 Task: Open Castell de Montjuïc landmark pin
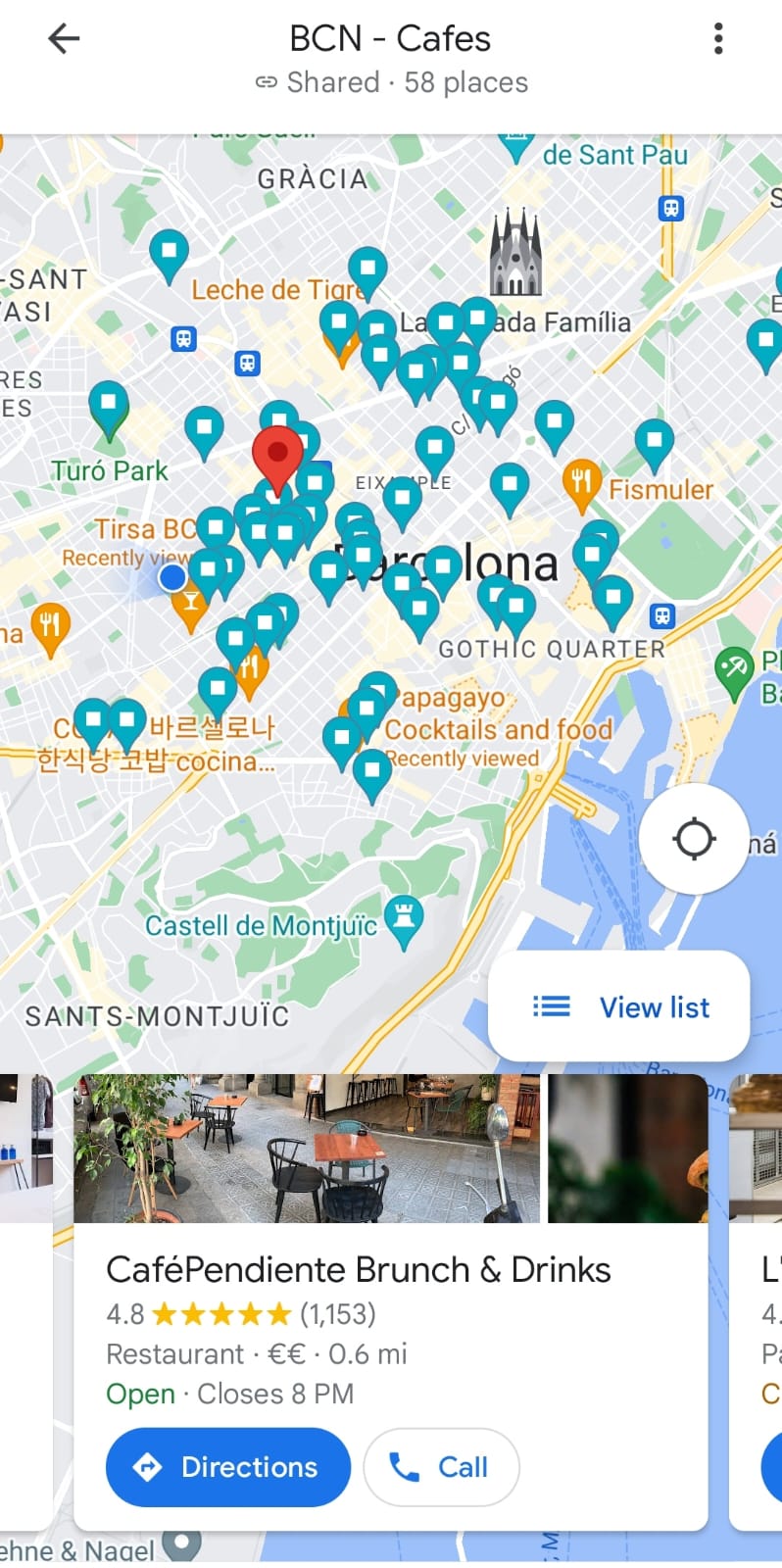click(404, 919)
